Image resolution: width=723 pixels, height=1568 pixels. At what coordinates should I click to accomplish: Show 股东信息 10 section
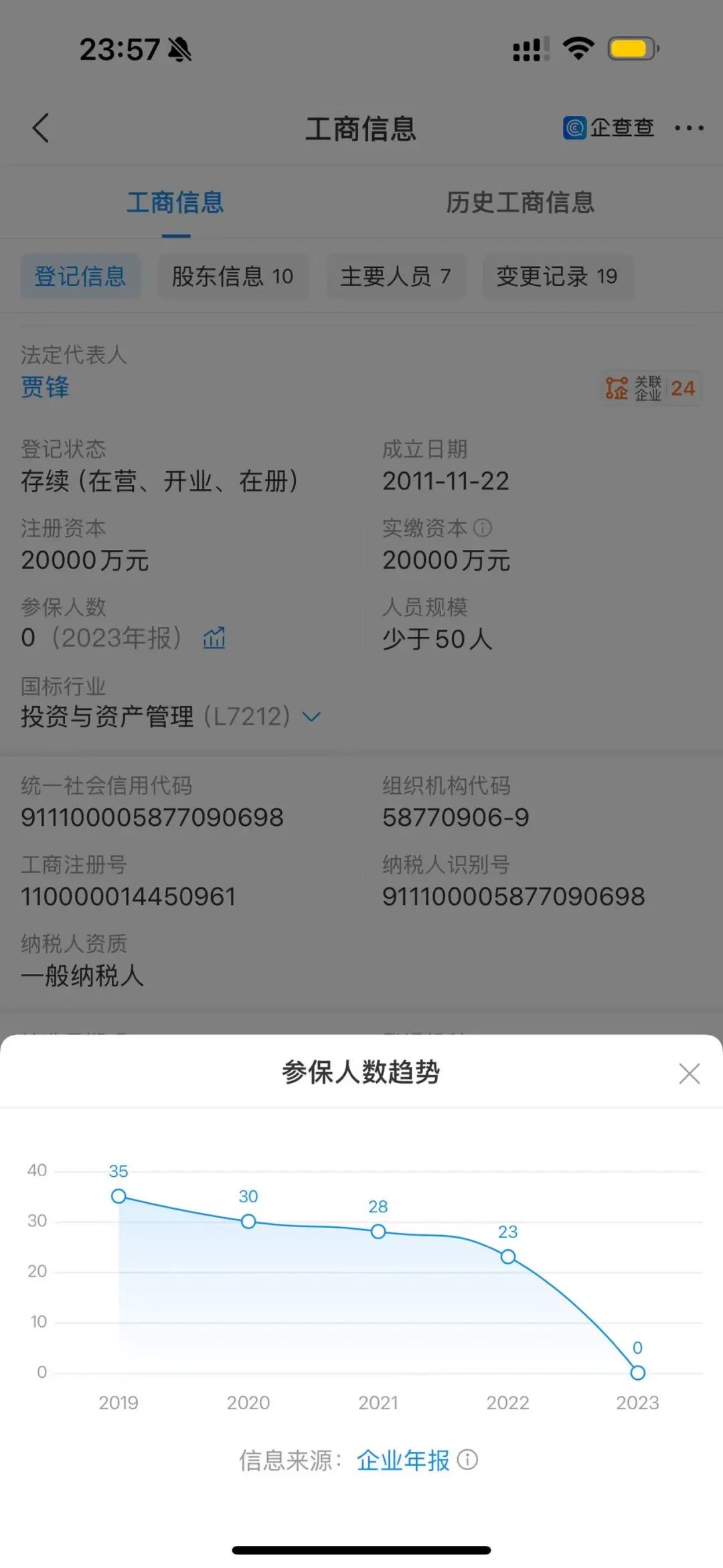(232, 276)
